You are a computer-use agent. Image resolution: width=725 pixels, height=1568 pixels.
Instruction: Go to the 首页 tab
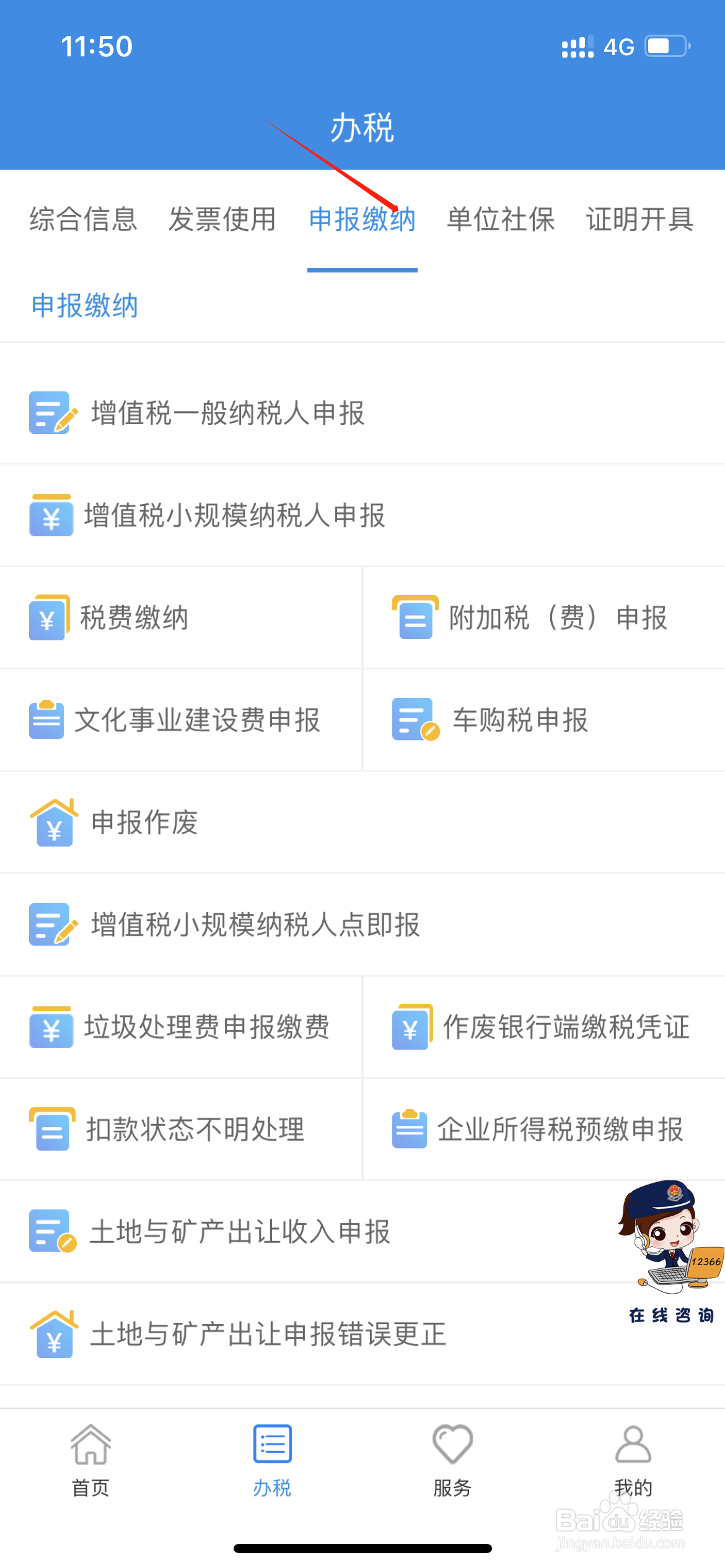pyautogui.click(x=90, y=1461)
